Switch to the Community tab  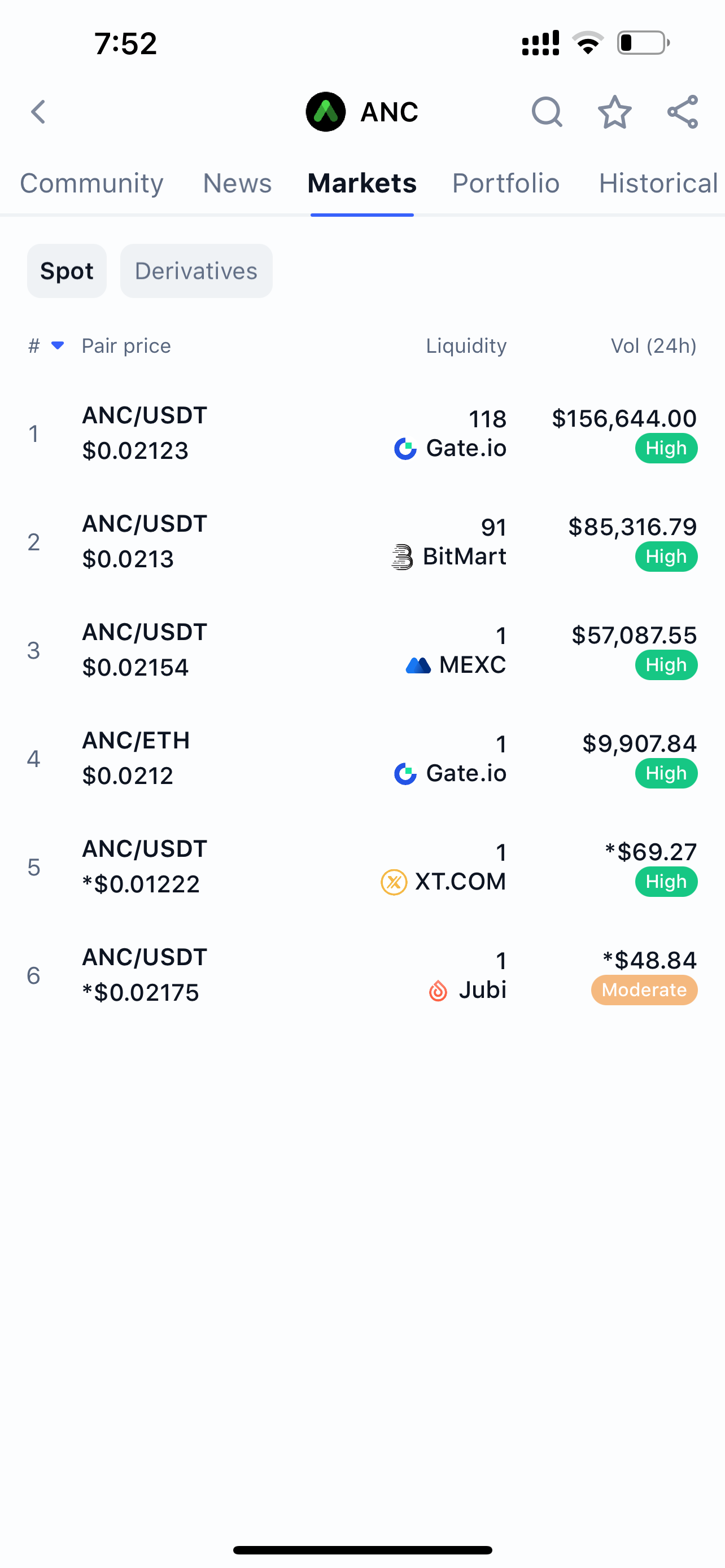click(x=92, y=183)
